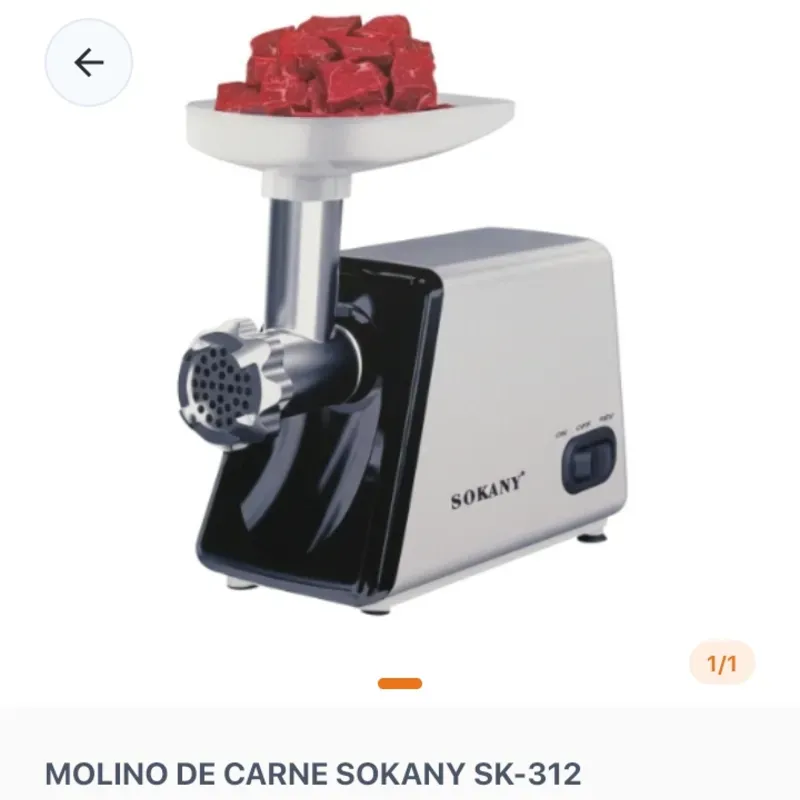
Task: Go back using the arrow button
Action: click(x=89, y=63)
